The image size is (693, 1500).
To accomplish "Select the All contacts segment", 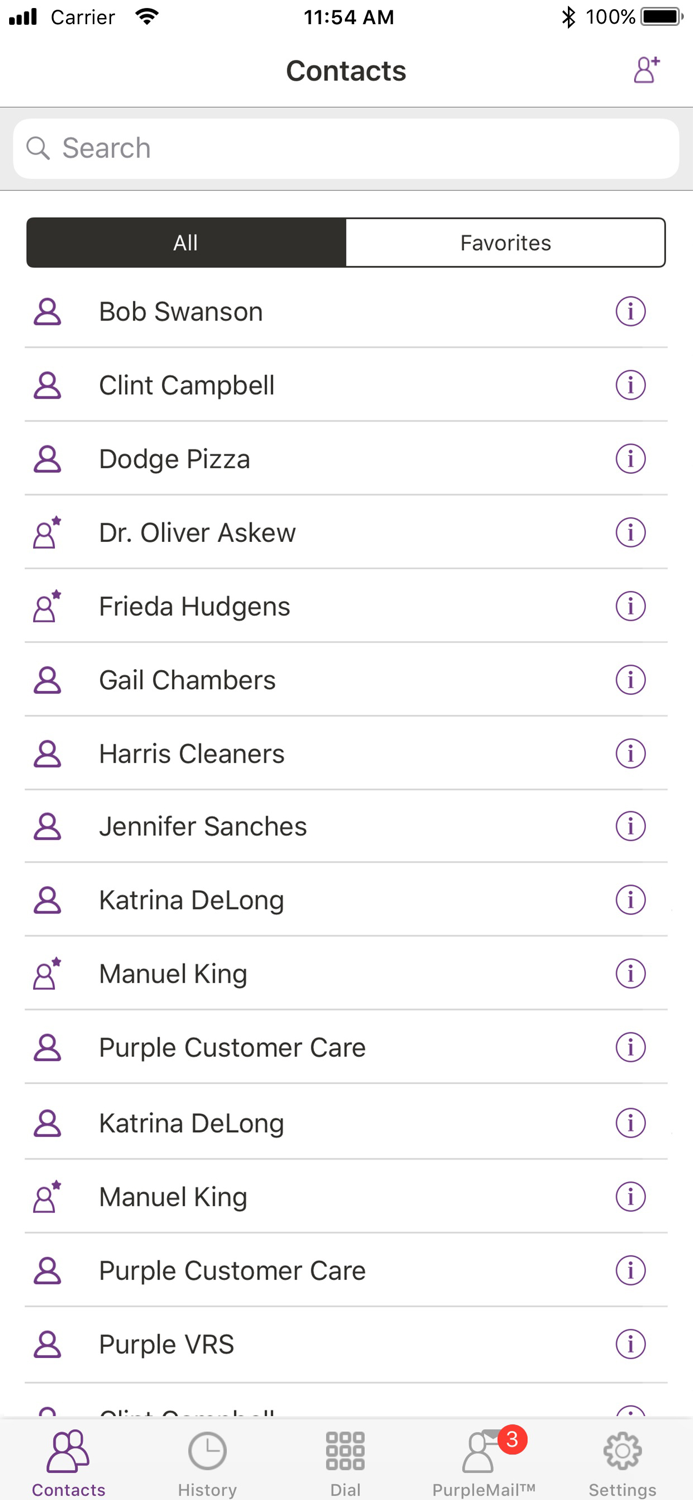I will click(x=186, y=243).
